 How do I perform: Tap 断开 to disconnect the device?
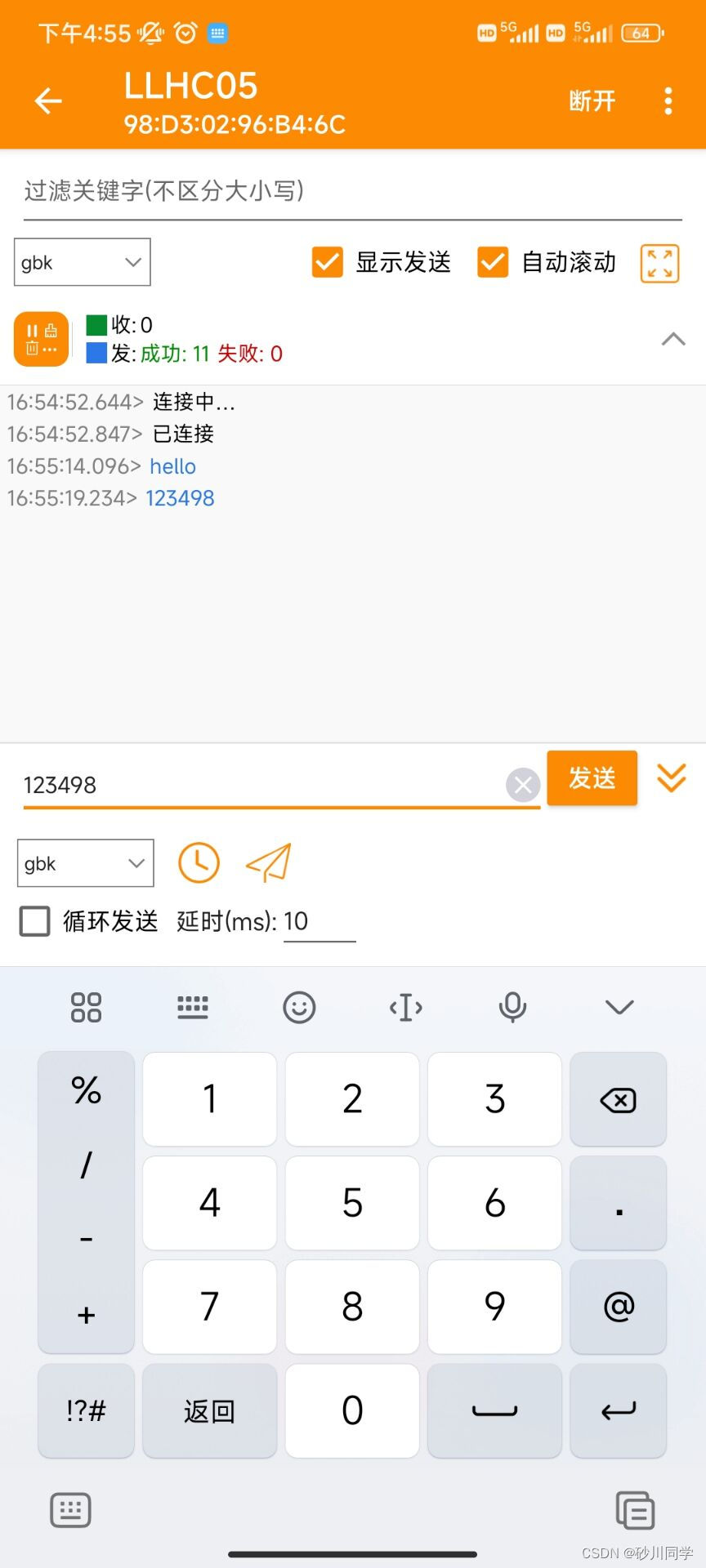coord(592,101)
